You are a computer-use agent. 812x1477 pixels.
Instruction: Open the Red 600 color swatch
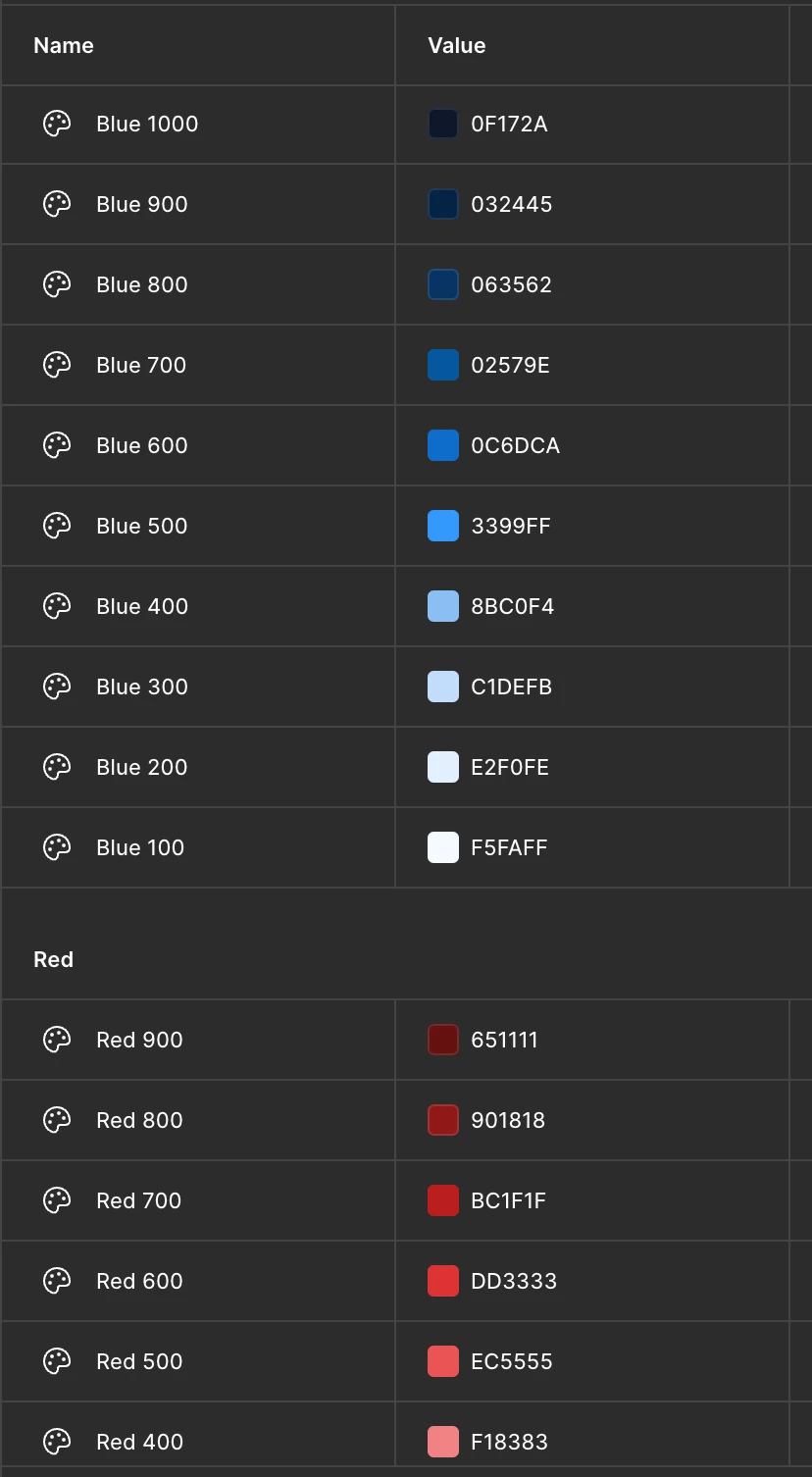click(443, 1281)
